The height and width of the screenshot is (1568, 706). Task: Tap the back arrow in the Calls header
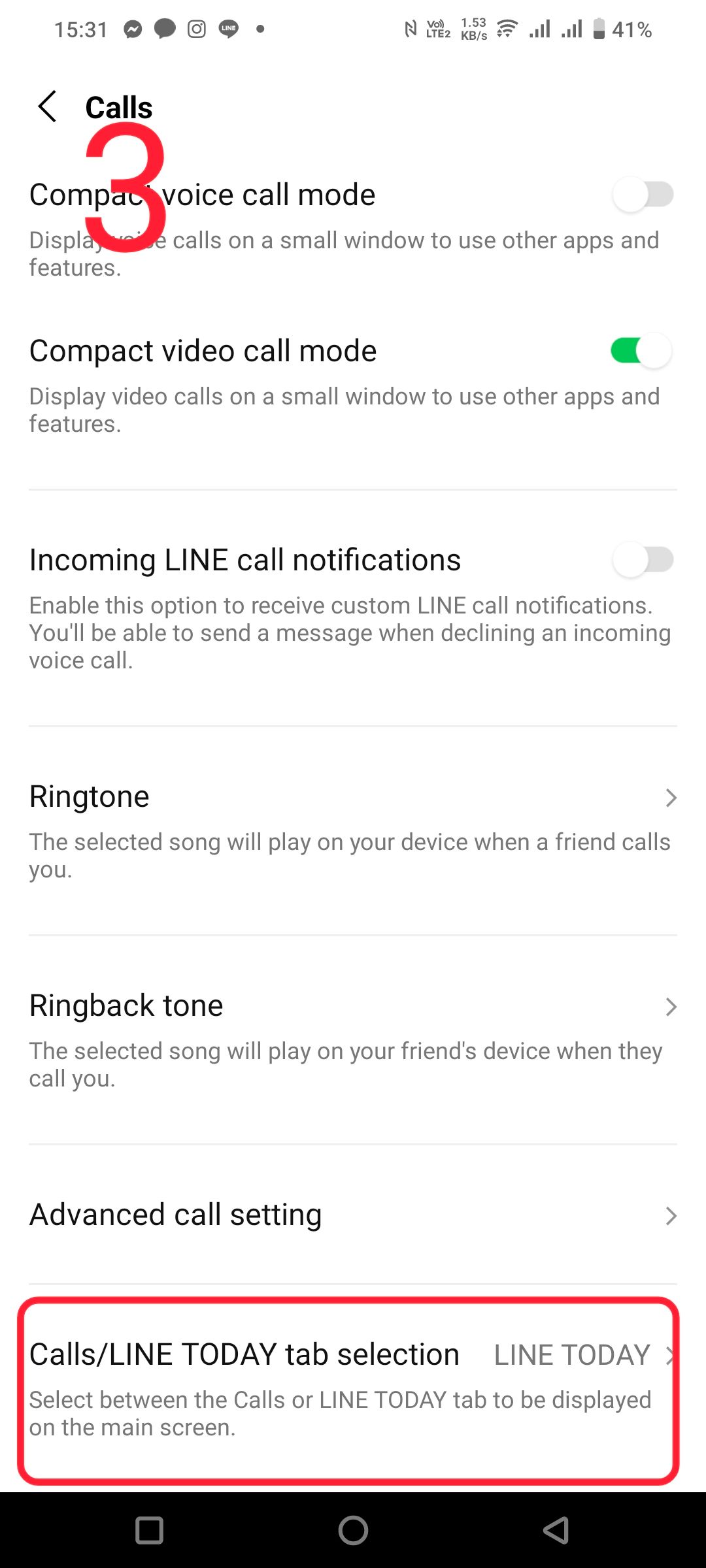[x=48, y=106]
